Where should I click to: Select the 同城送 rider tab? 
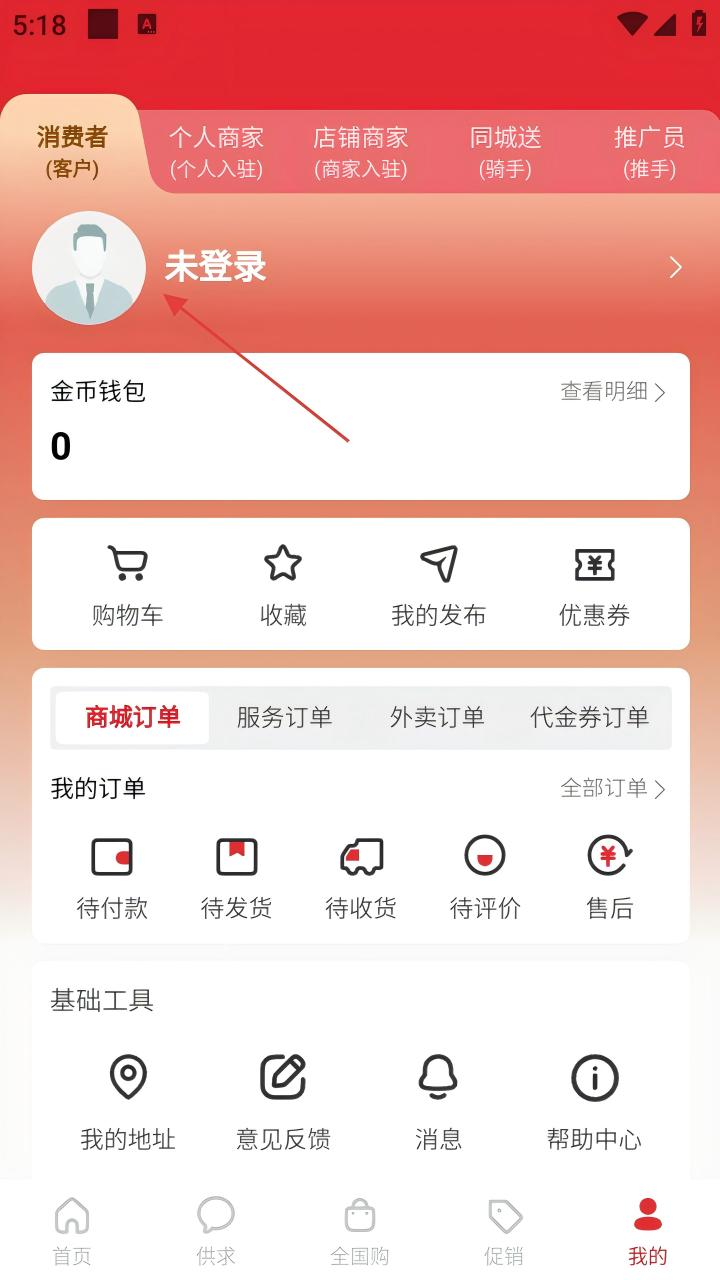tap(505, 151)
